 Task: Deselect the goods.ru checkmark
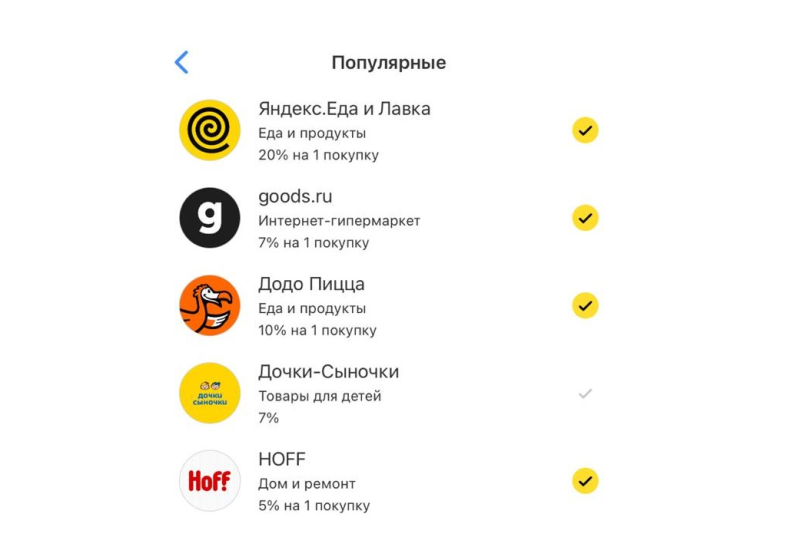point(585,217)
